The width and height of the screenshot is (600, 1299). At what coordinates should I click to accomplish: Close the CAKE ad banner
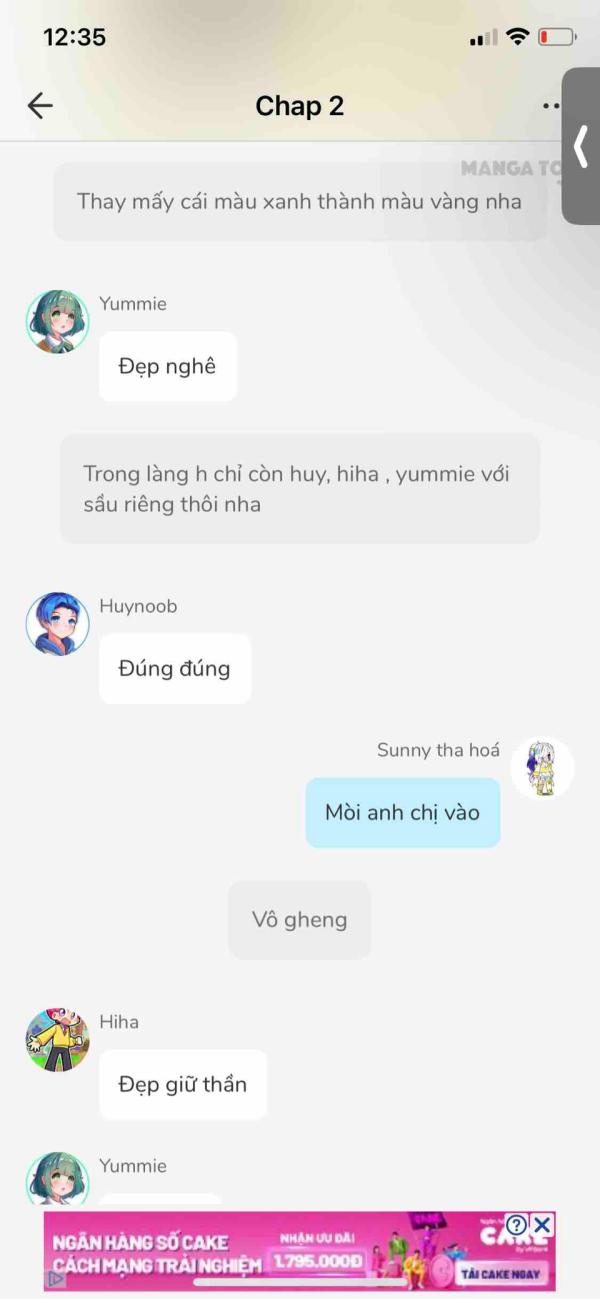pos(542,1224)
